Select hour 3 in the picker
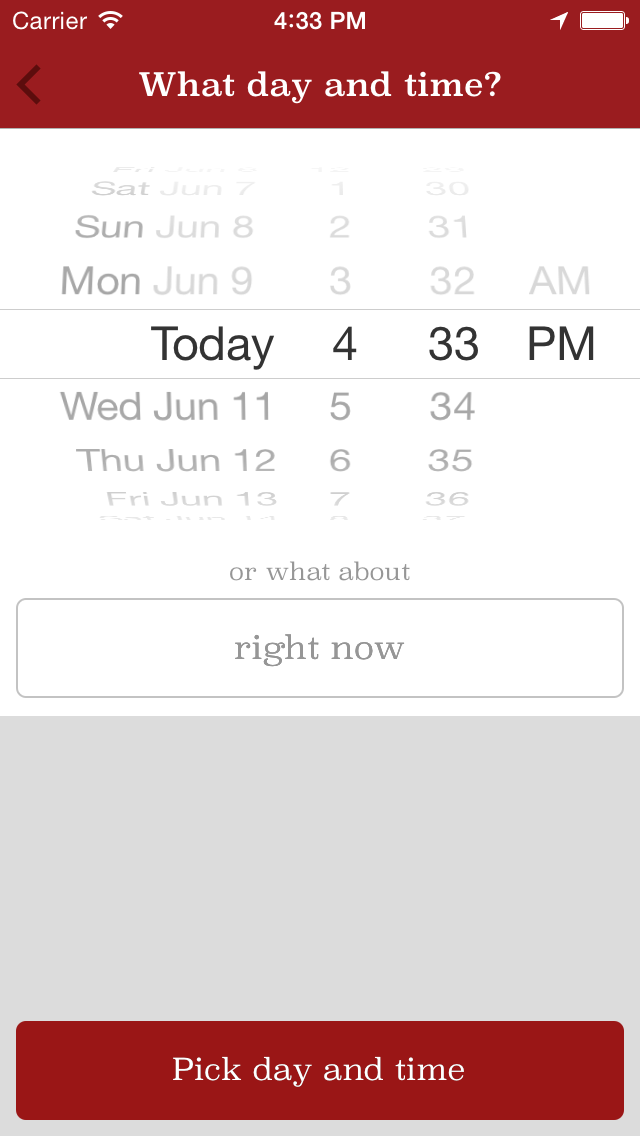This screenshot has height=1136, width=640. click(340, 281)
